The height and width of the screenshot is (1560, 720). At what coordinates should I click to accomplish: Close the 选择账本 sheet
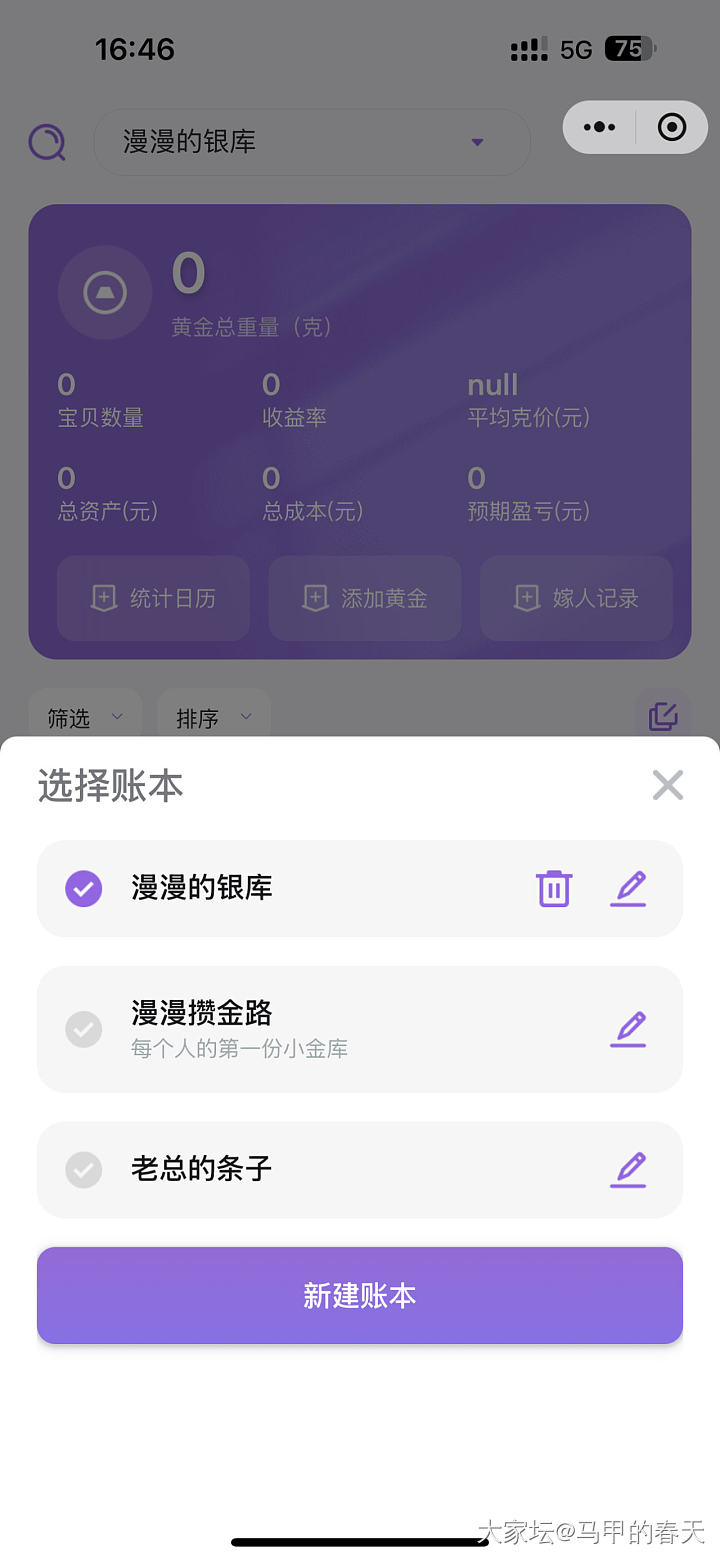click(667, 785)
